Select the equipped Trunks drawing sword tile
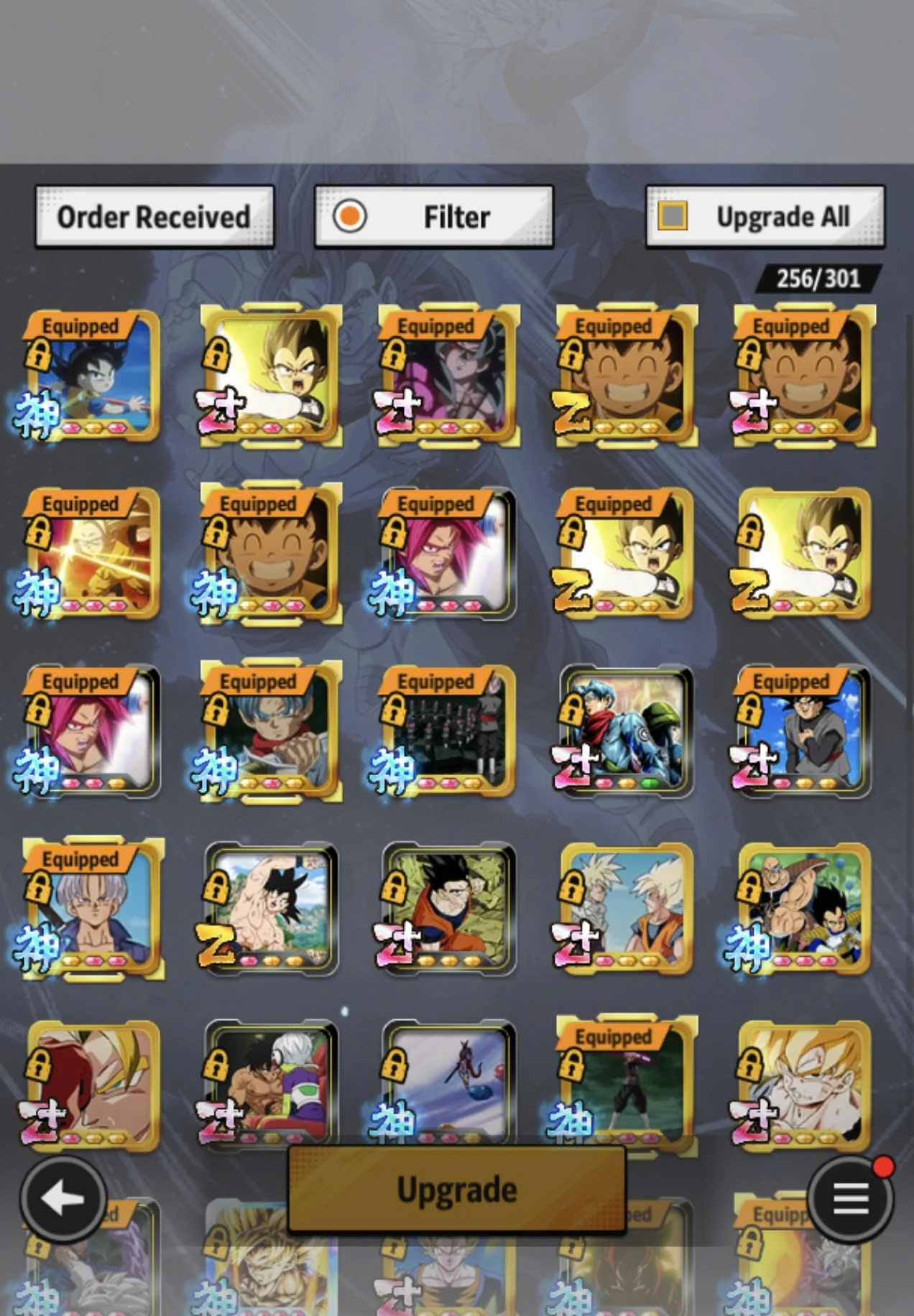914x1316 pixels. point(270,731)
